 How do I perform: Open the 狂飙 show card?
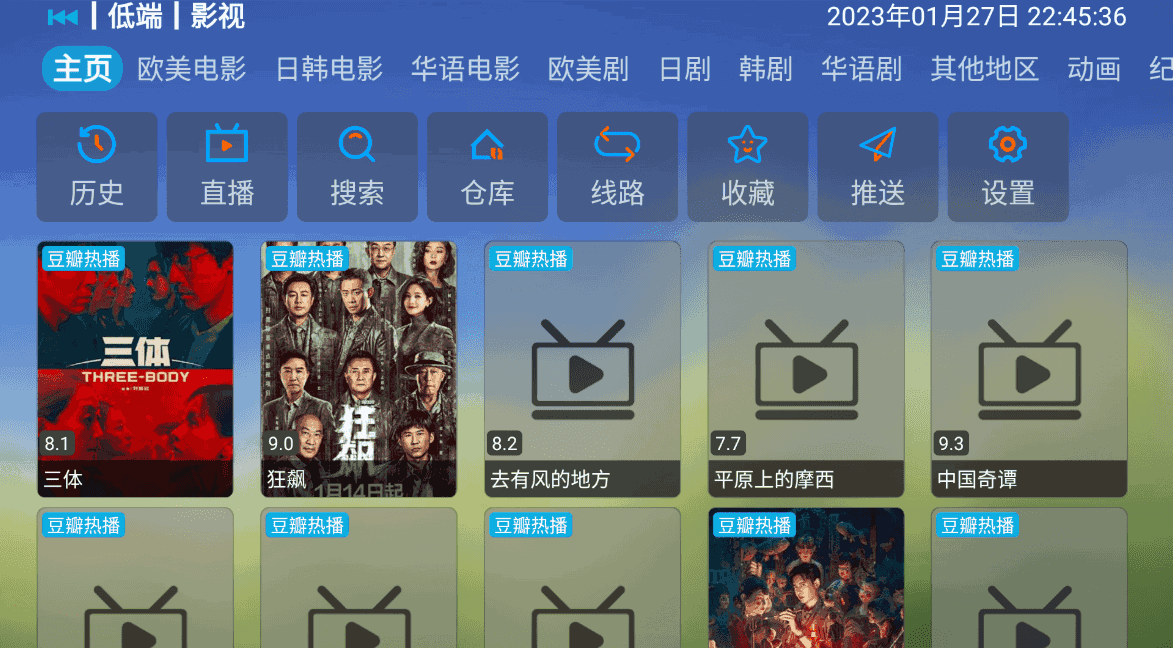point(359,369)
